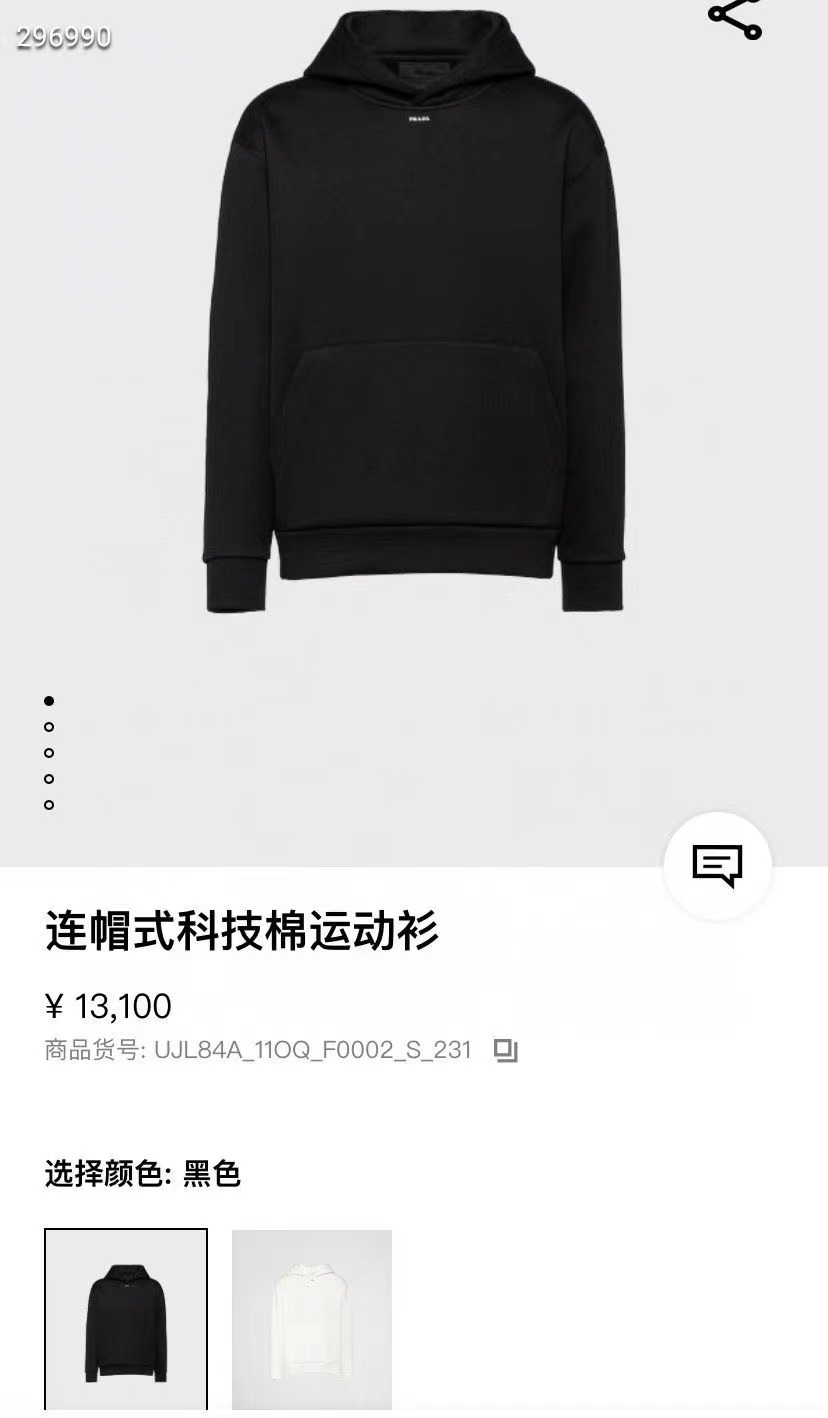
Task: Select the black hoodie thumbnail
Action: [x=126, y=1318]
